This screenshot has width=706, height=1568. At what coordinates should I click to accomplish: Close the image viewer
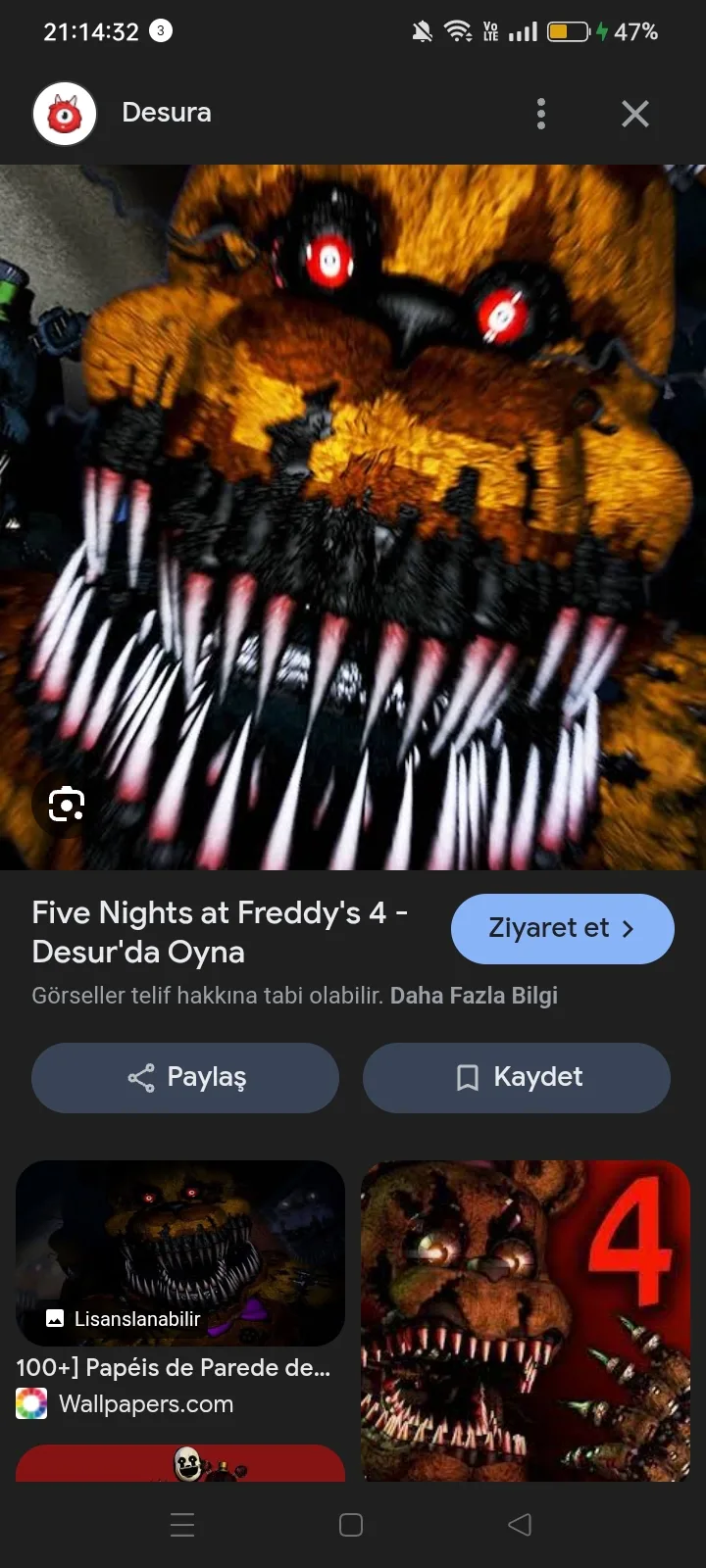[x=635, y=114]
